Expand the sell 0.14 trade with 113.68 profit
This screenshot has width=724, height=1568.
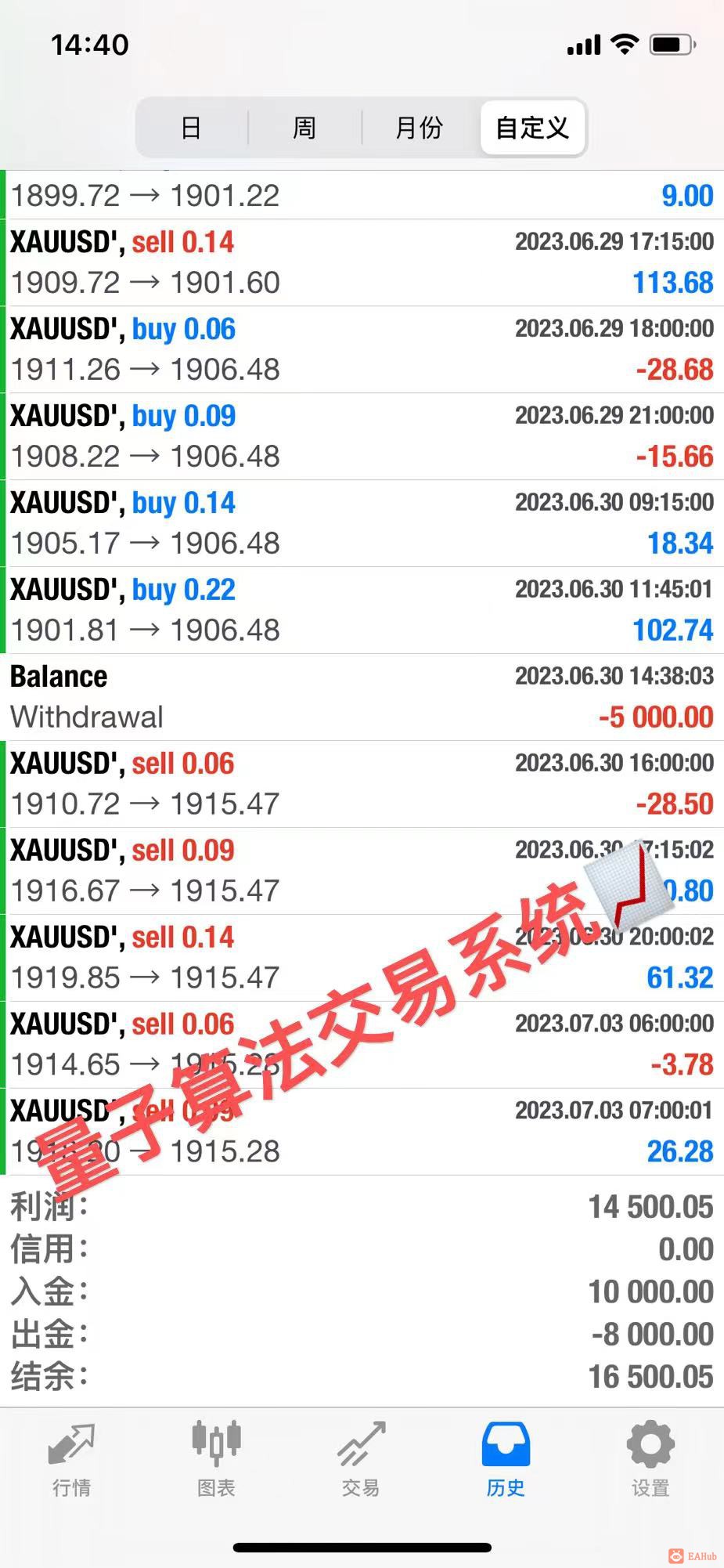tap(362, 263)
